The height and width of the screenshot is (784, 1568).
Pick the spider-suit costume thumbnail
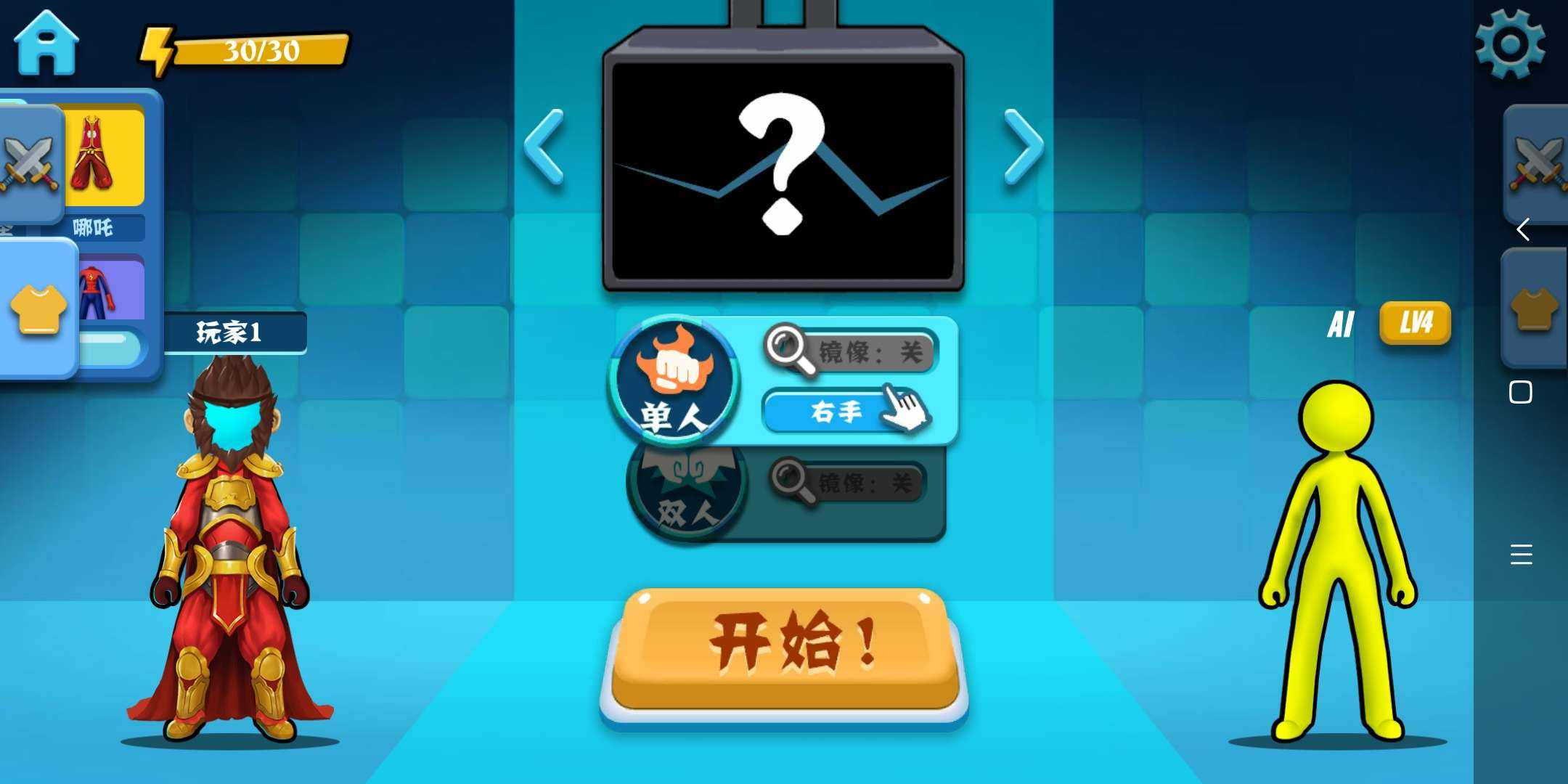[x=109, y=290]
